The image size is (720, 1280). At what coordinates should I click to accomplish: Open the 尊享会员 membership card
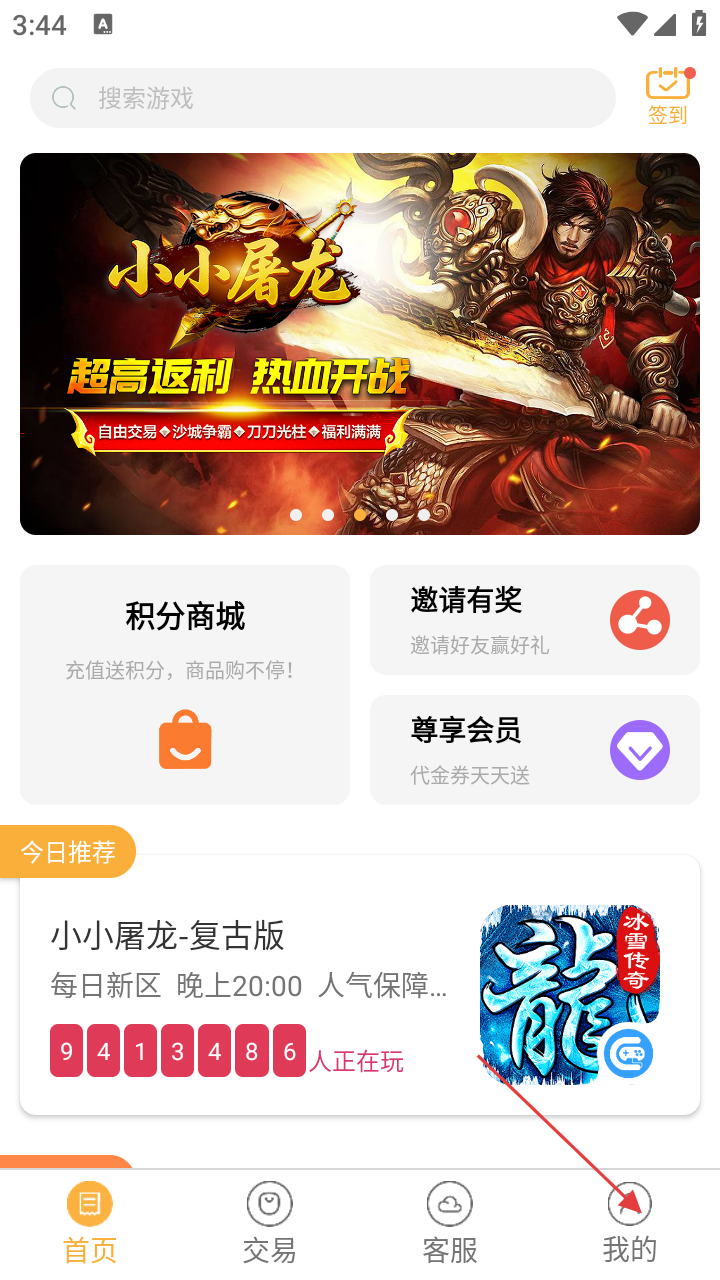click(535, 750)
